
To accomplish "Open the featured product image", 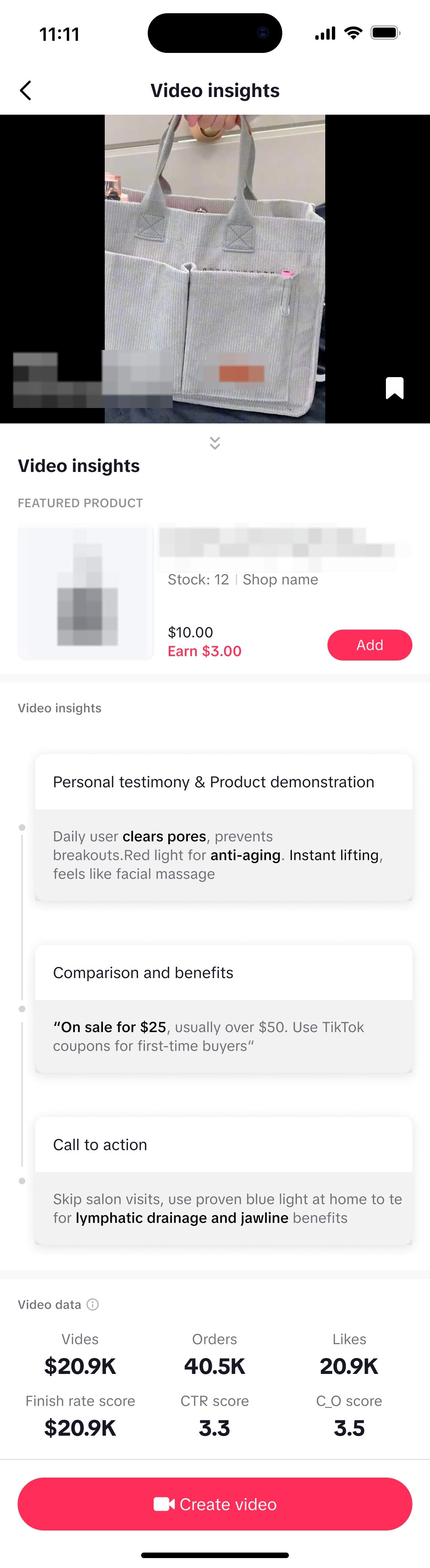I will (86, 592).
